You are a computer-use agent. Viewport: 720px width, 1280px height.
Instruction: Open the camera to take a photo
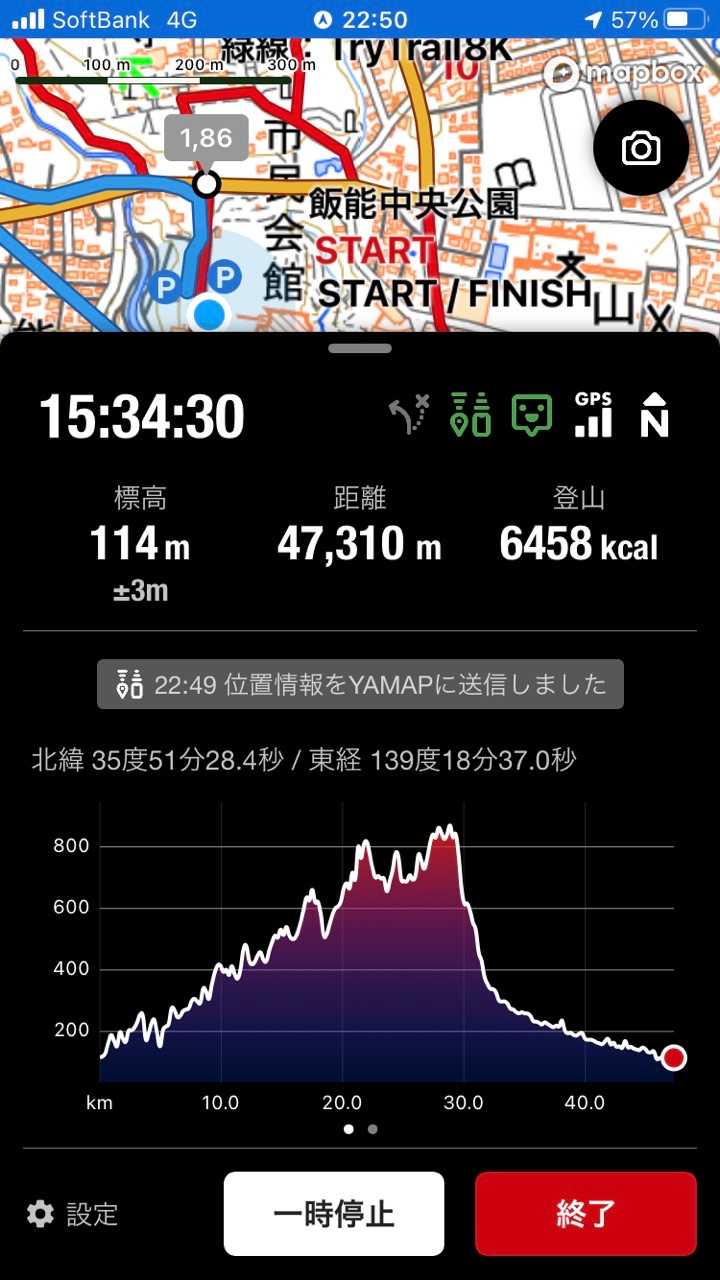tap(640, 149)
